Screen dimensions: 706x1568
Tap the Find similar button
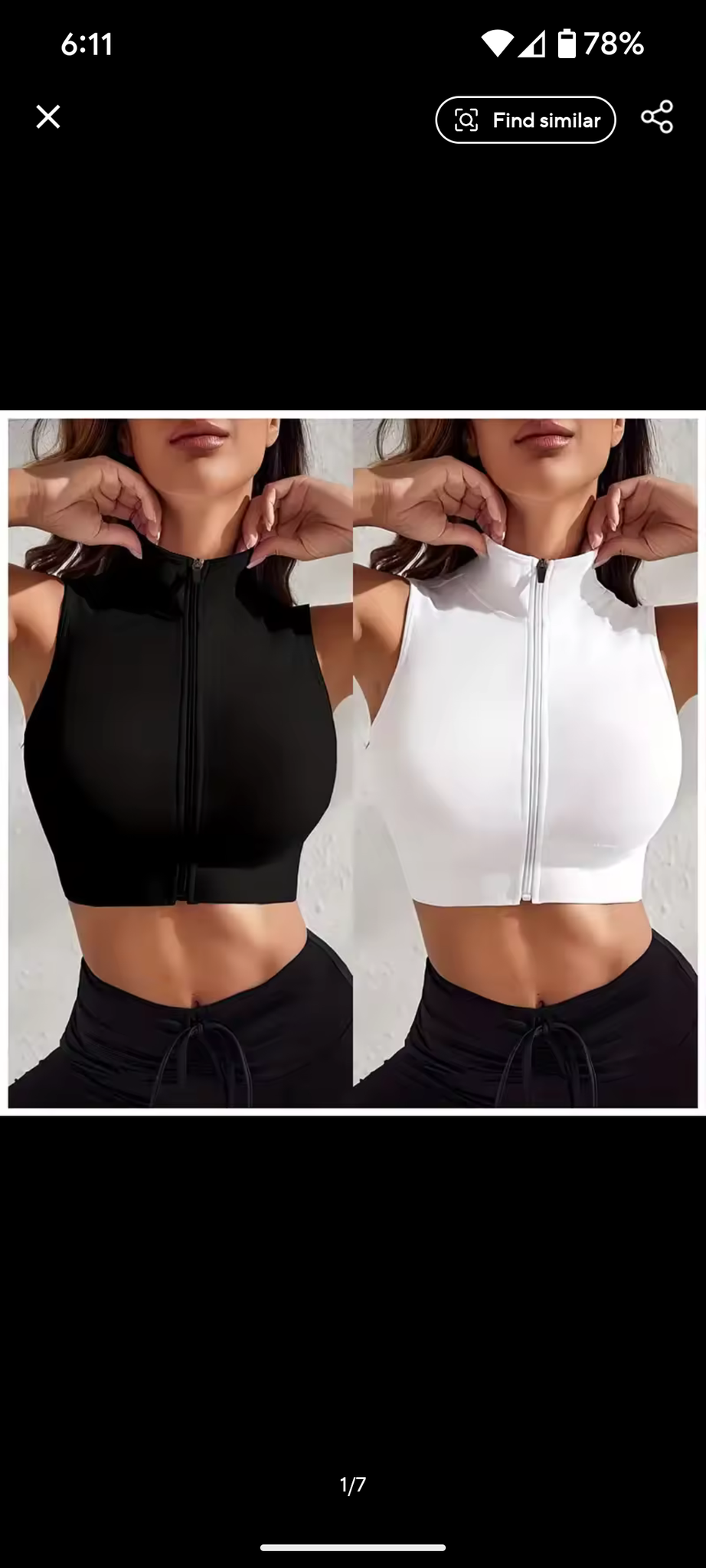tap(525, 120)
